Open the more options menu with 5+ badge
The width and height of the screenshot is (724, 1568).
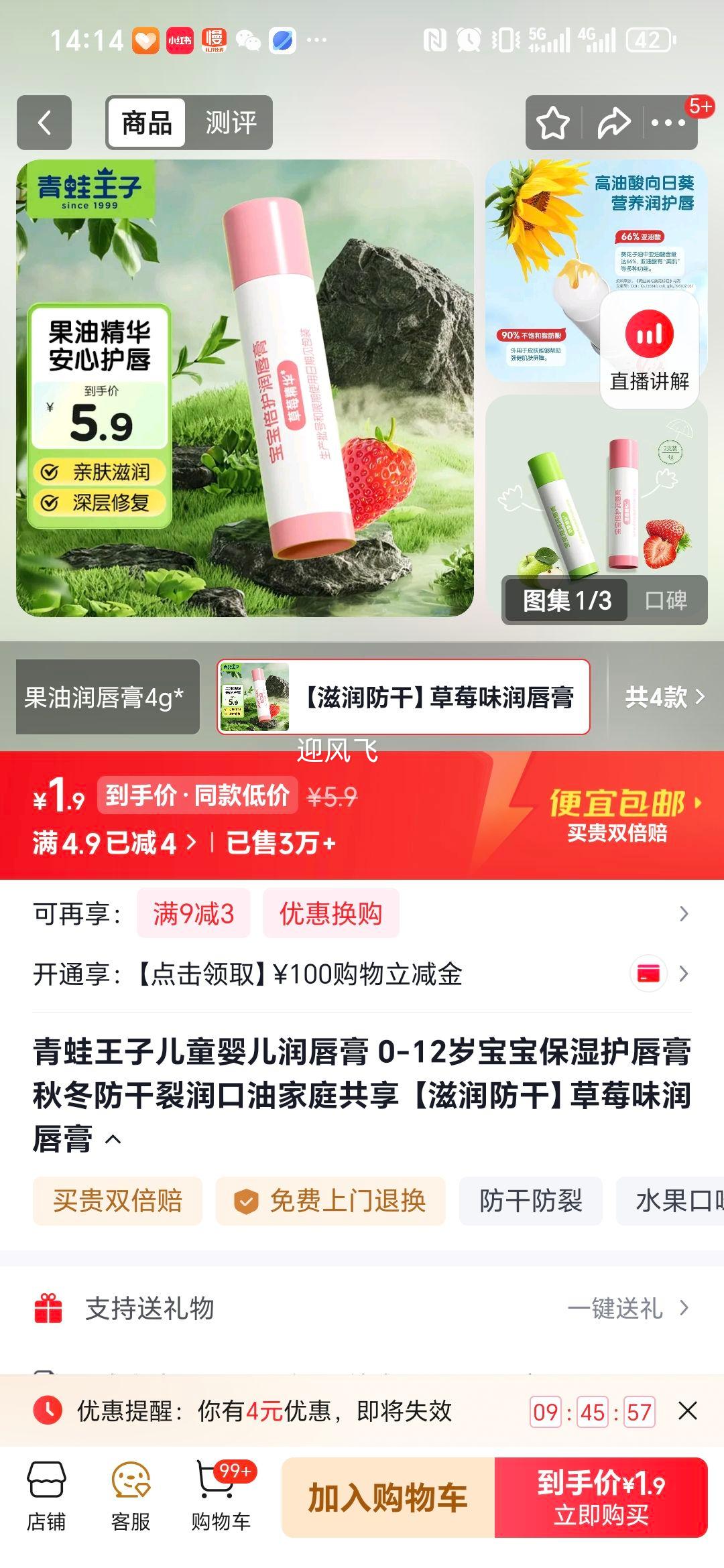[667, 123]
